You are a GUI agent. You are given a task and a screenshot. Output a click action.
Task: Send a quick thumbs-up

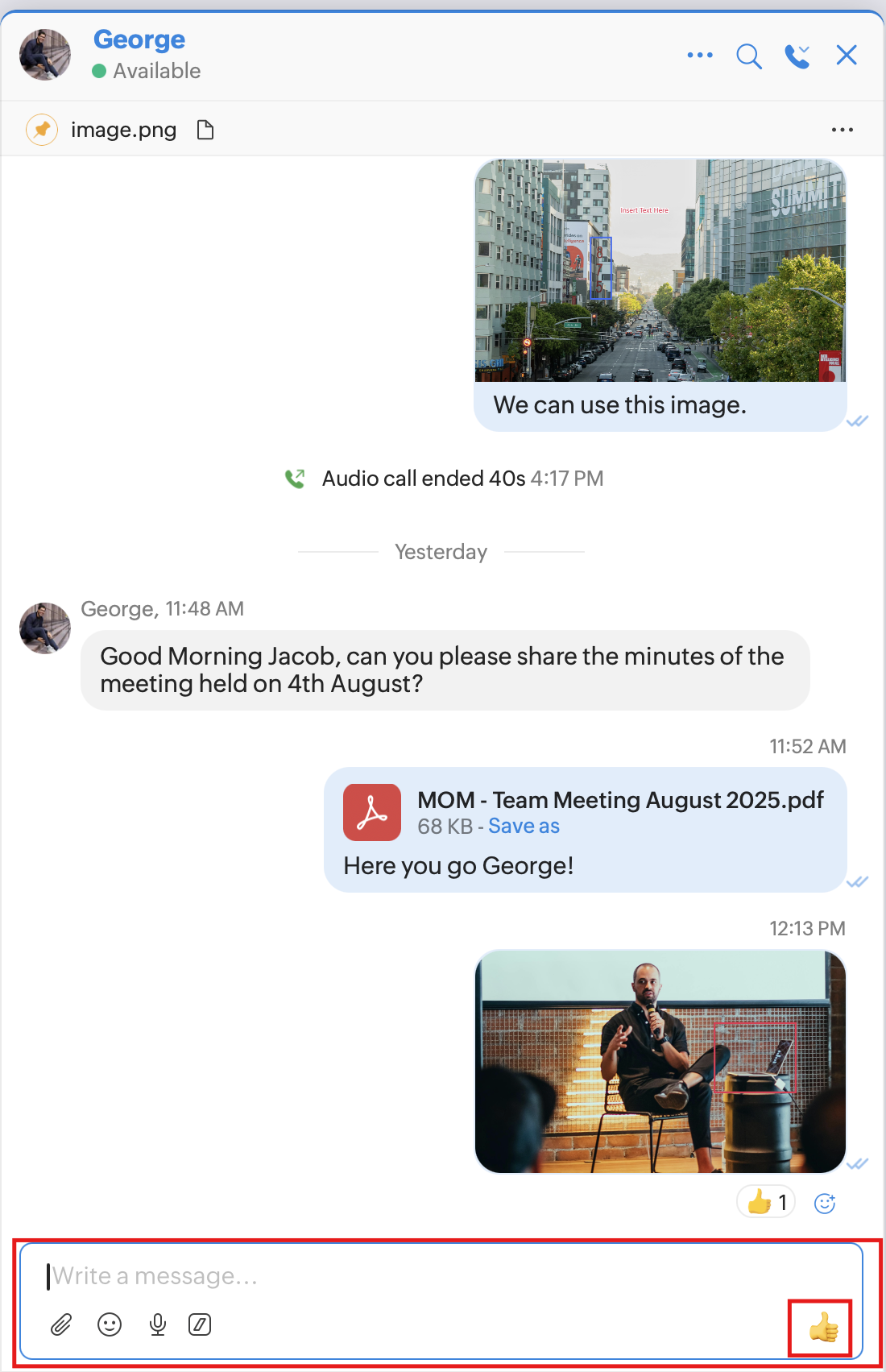tap(822, 1327)
